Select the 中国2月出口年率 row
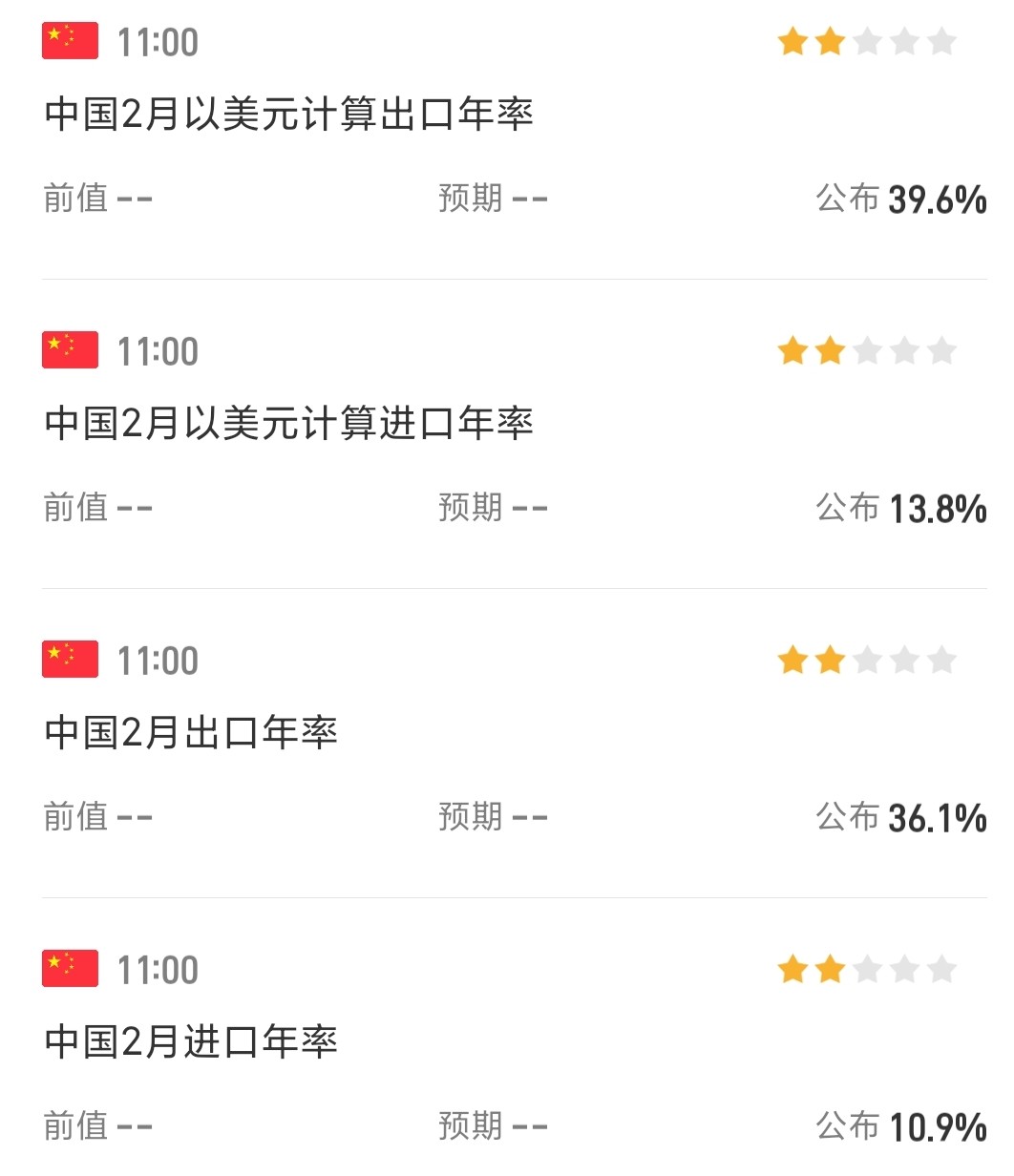The height and width of the screenshot is (1176, 1014). point(191,733)
